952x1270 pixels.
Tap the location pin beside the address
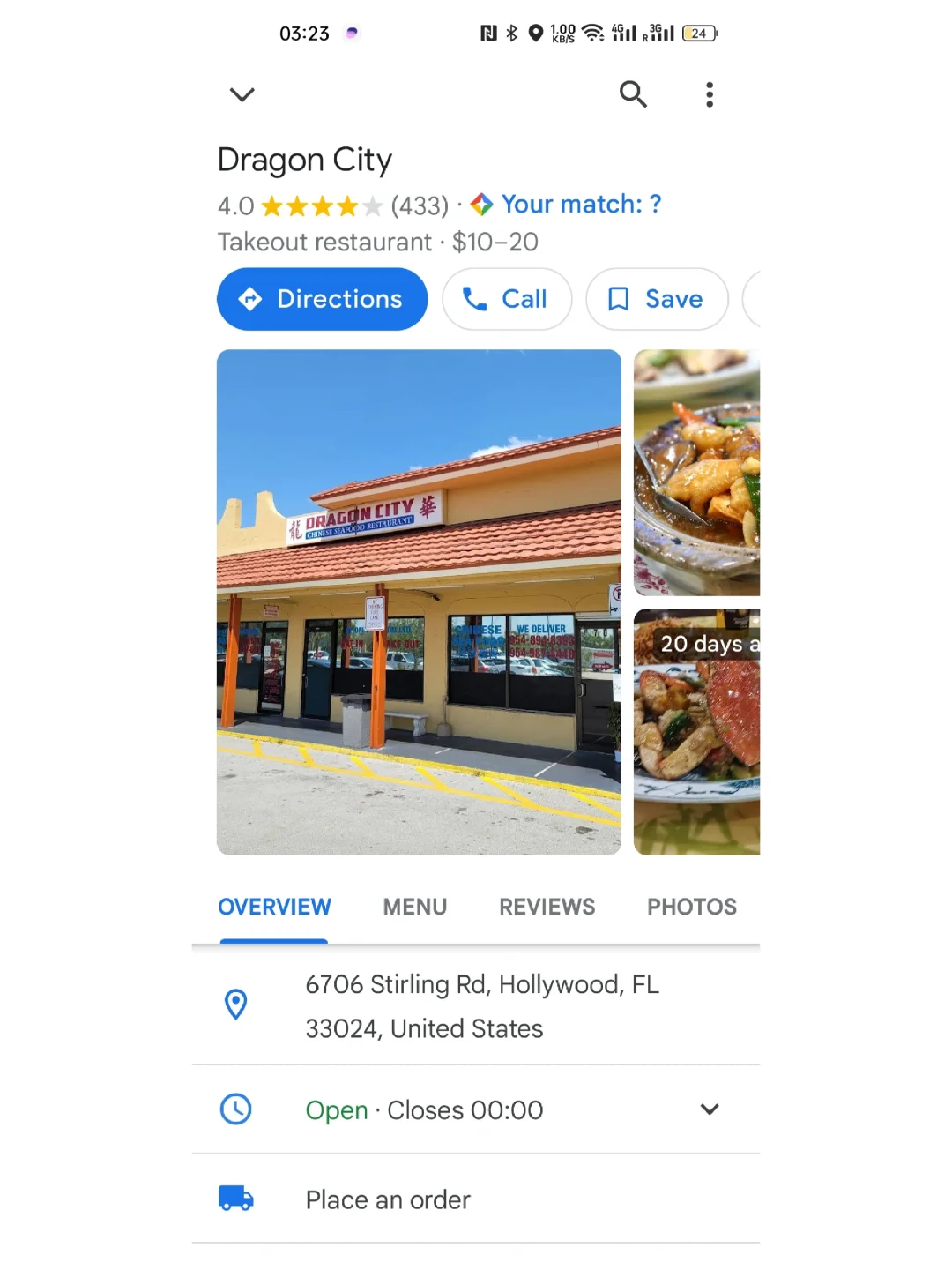(x=235, y=1005)
